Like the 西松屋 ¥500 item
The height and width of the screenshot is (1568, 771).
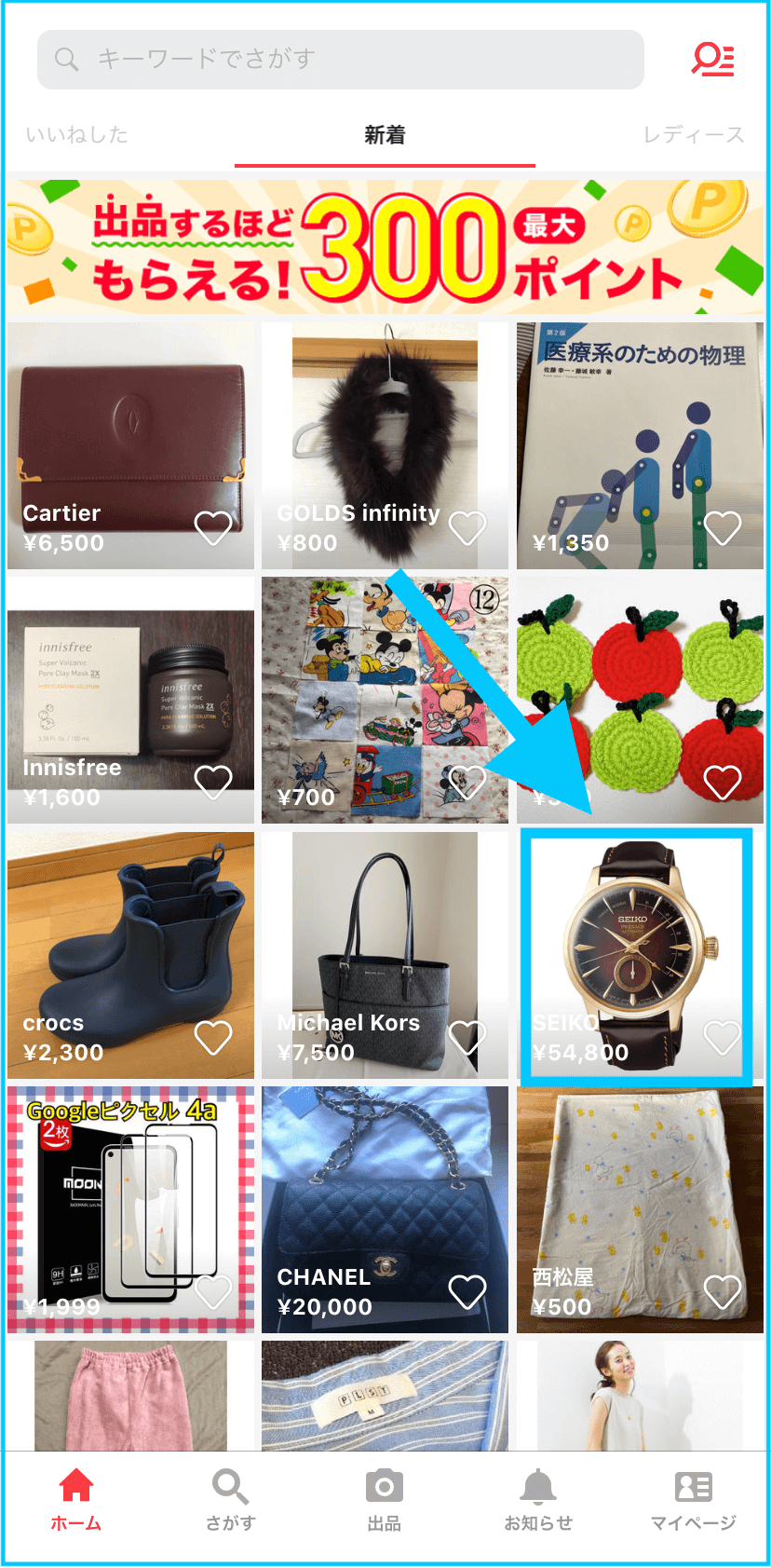coord(722,1291)
